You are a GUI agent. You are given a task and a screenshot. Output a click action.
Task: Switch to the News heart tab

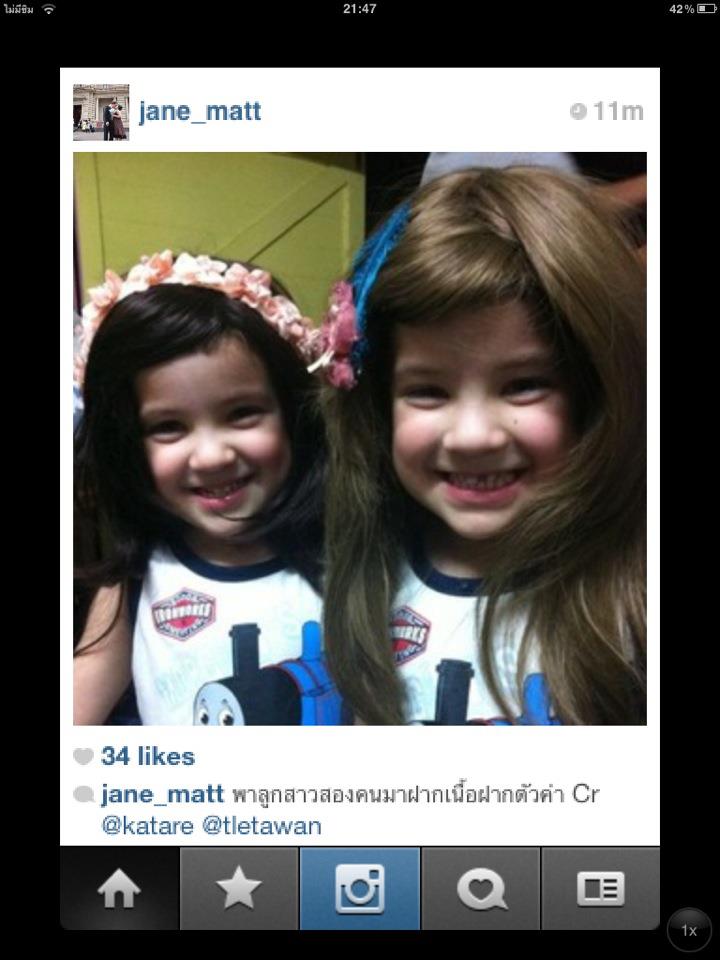[x=481, y=889]
